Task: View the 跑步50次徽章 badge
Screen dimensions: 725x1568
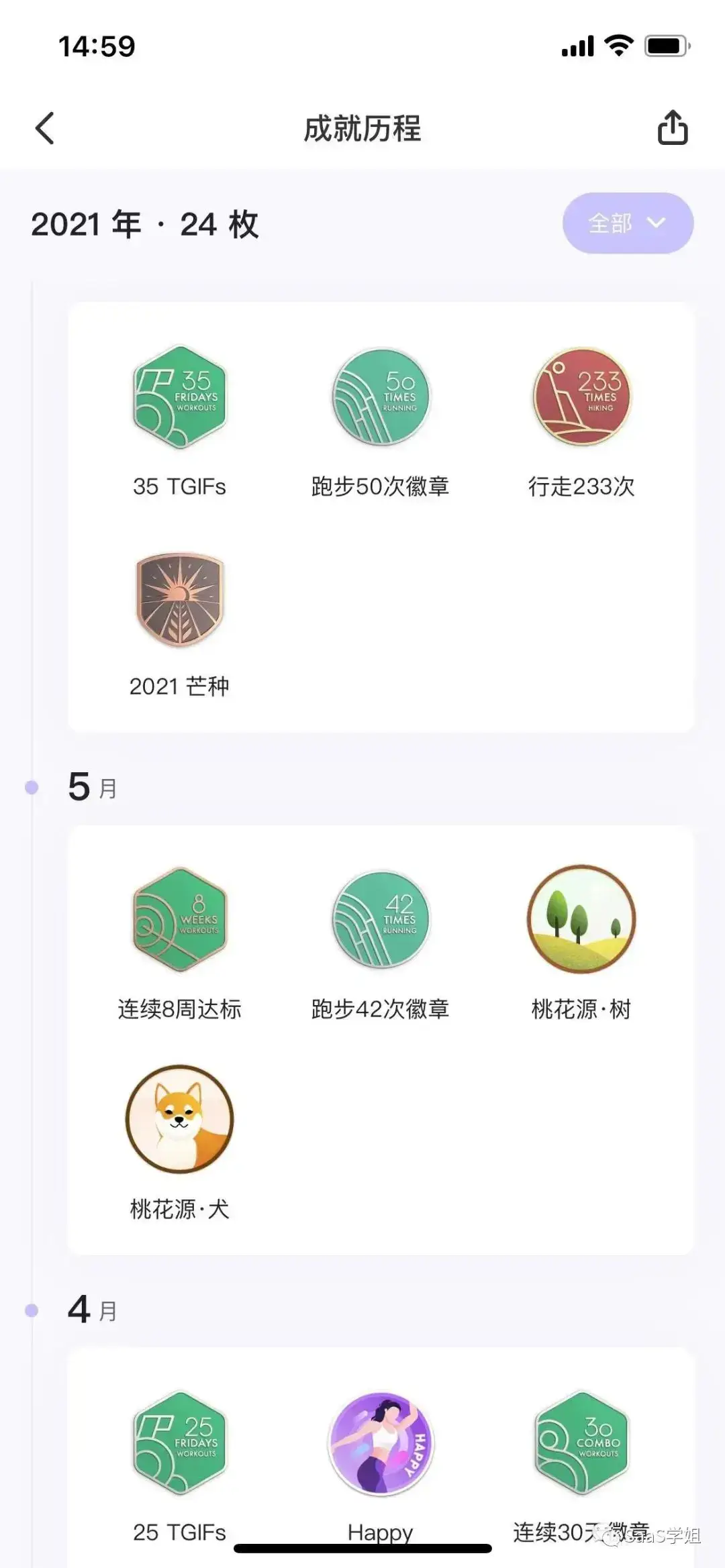Action: coord(381,397)
